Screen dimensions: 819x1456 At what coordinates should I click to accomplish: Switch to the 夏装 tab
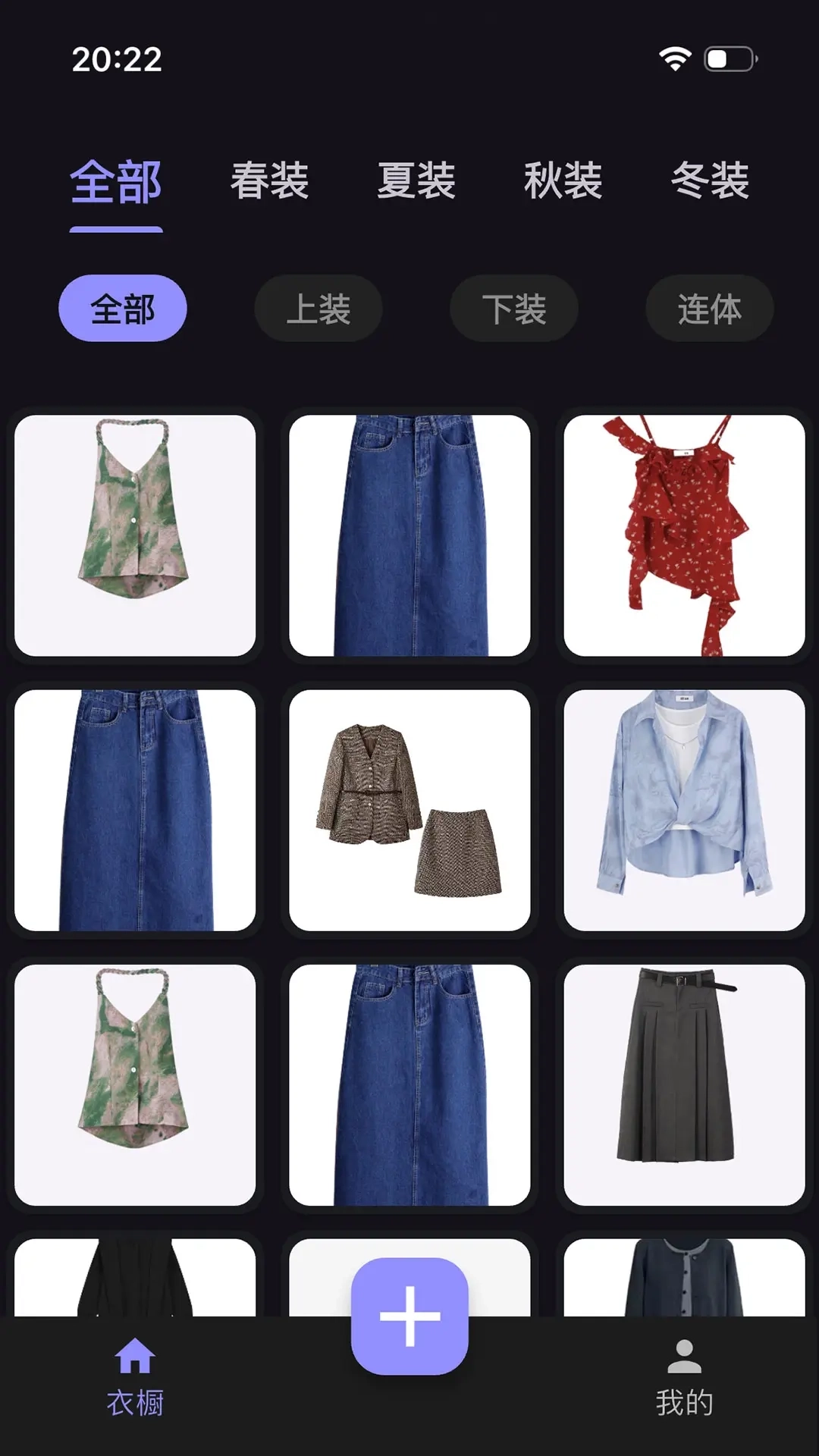[x=416, y=181]
